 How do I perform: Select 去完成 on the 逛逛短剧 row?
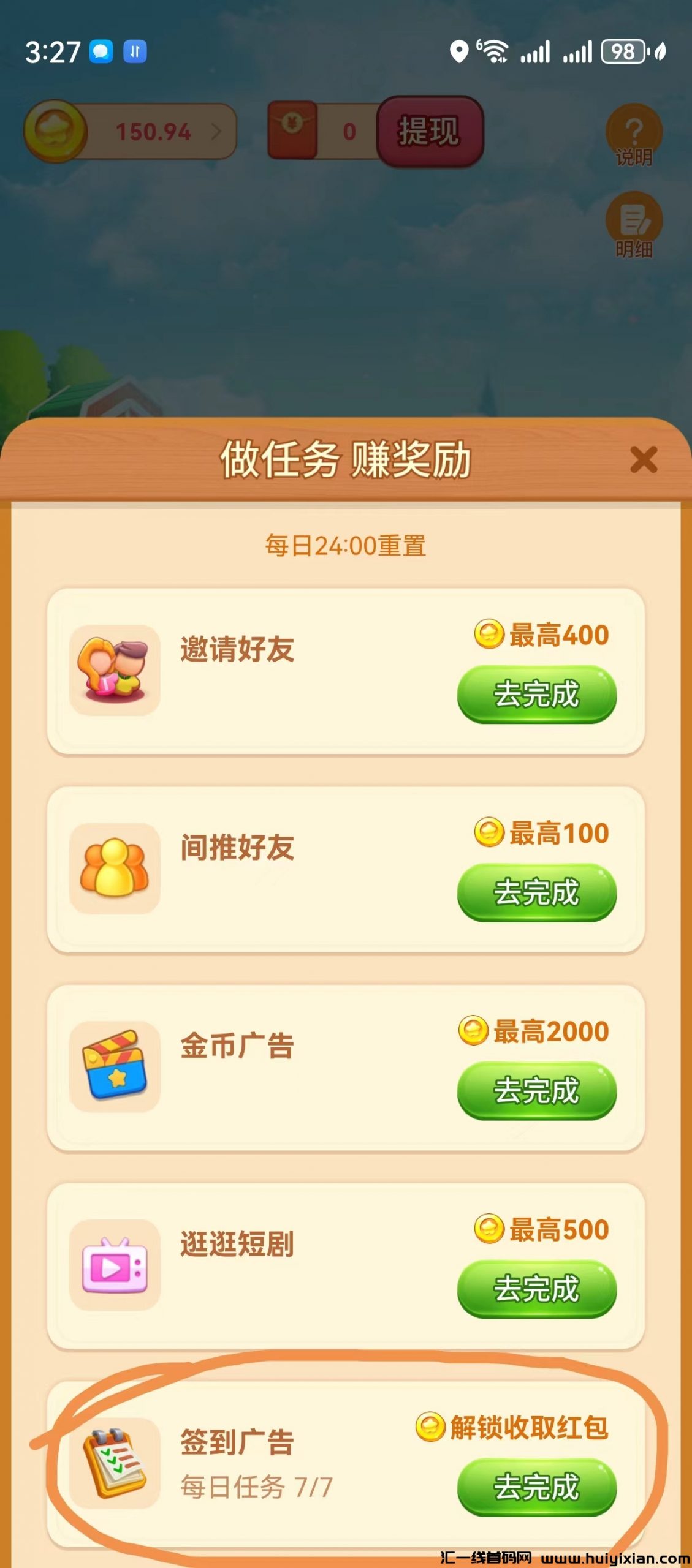pos(536,1289)
